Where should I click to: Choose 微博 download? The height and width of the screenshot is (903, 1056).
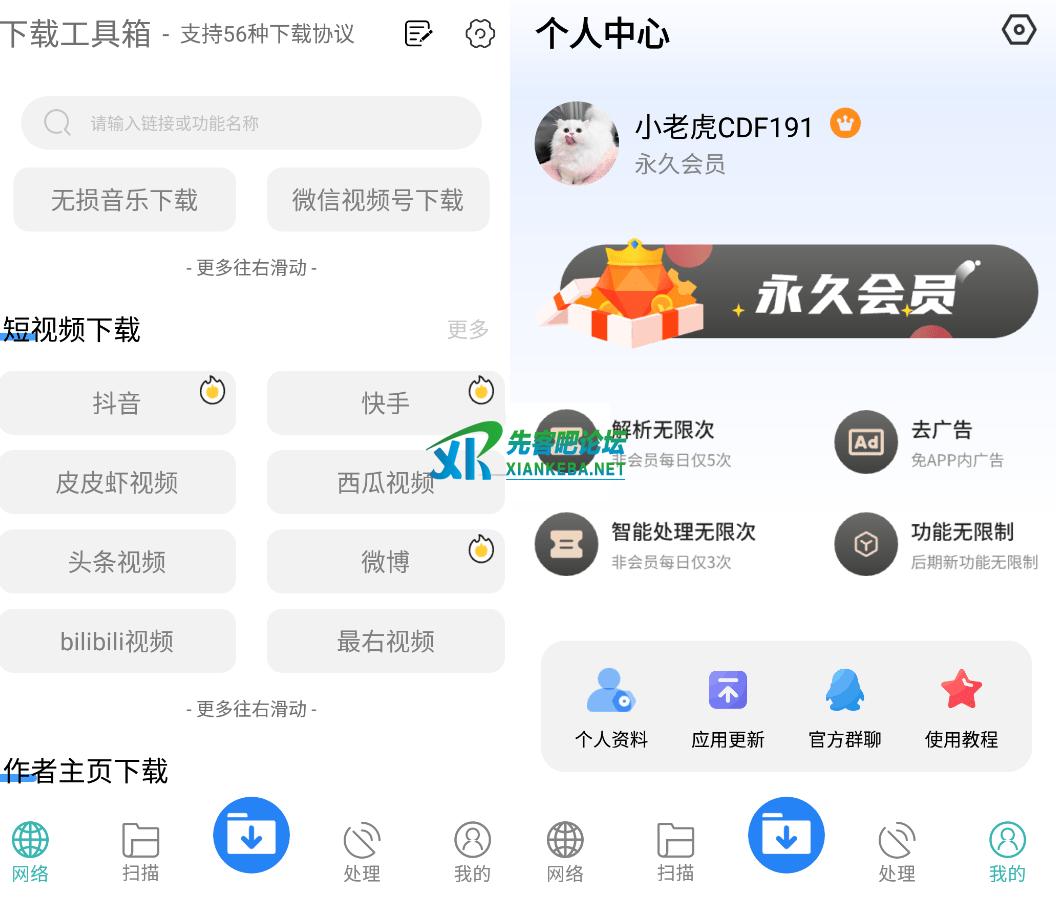click(x=385, y=561)
